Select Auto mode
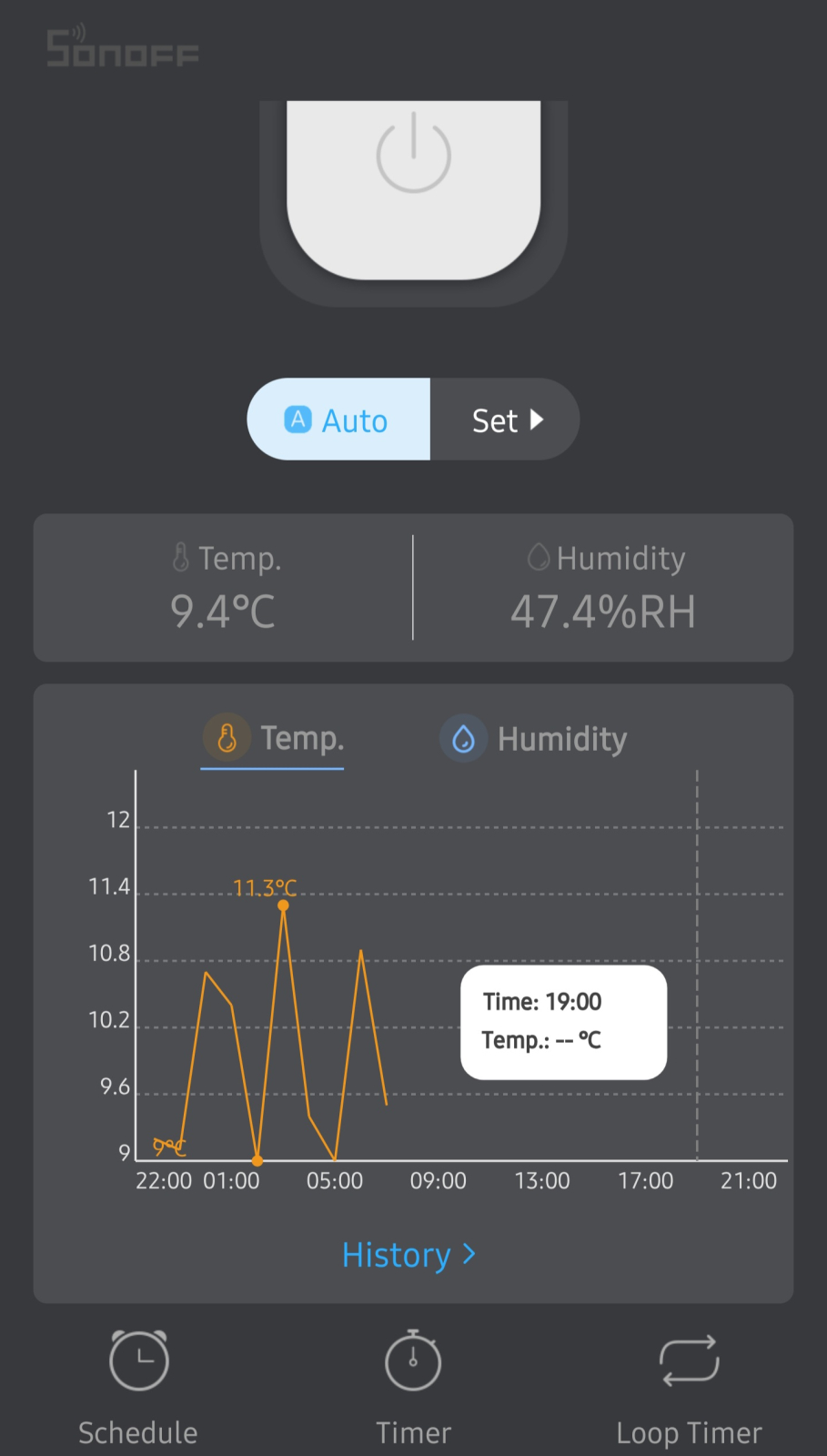 [338, 420]
